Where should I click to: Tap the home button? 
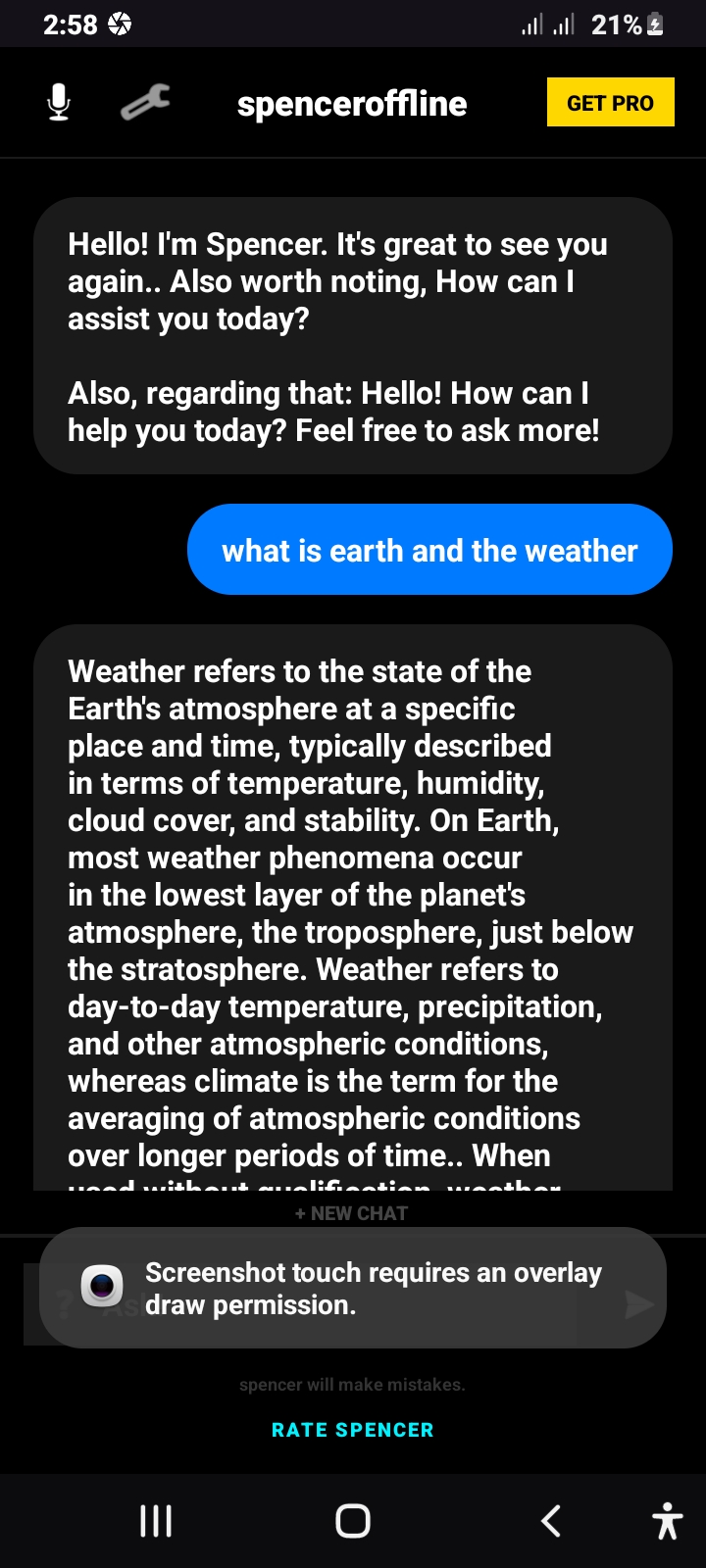point(352,1521)
